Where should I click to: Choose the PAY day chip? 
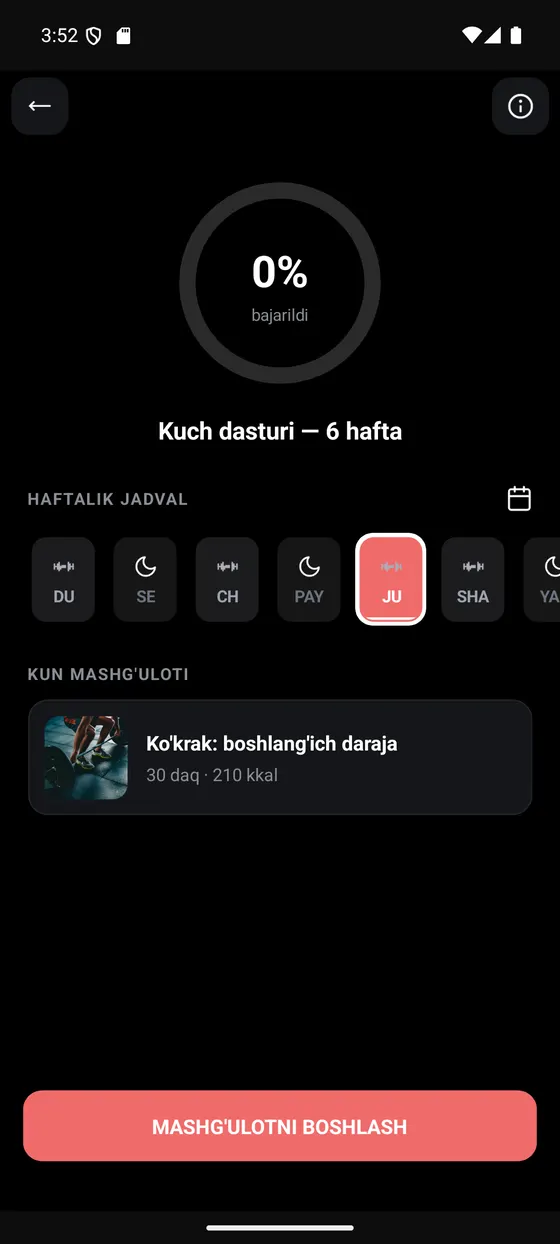coord(309,580)
